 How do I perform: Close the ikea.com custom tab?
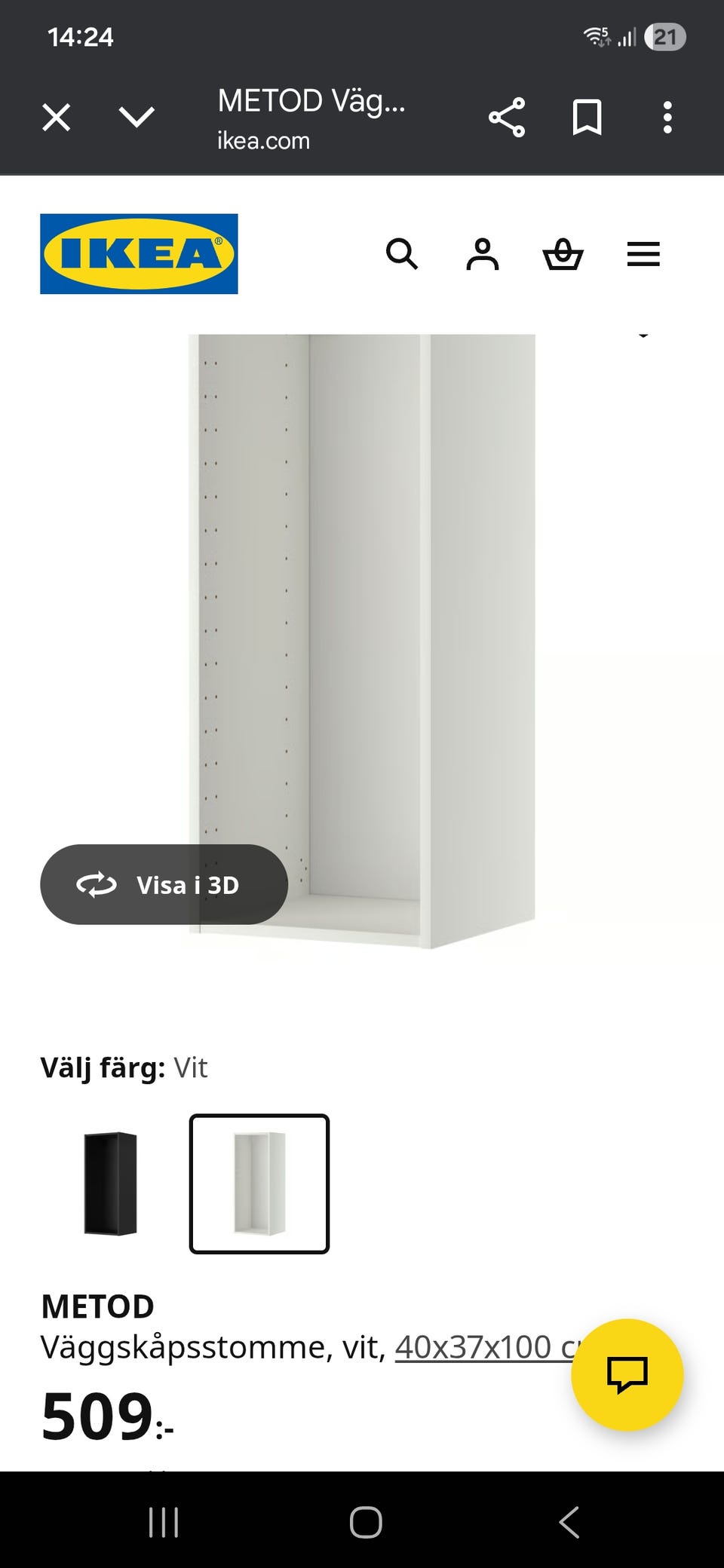click(x=54, y=117)
